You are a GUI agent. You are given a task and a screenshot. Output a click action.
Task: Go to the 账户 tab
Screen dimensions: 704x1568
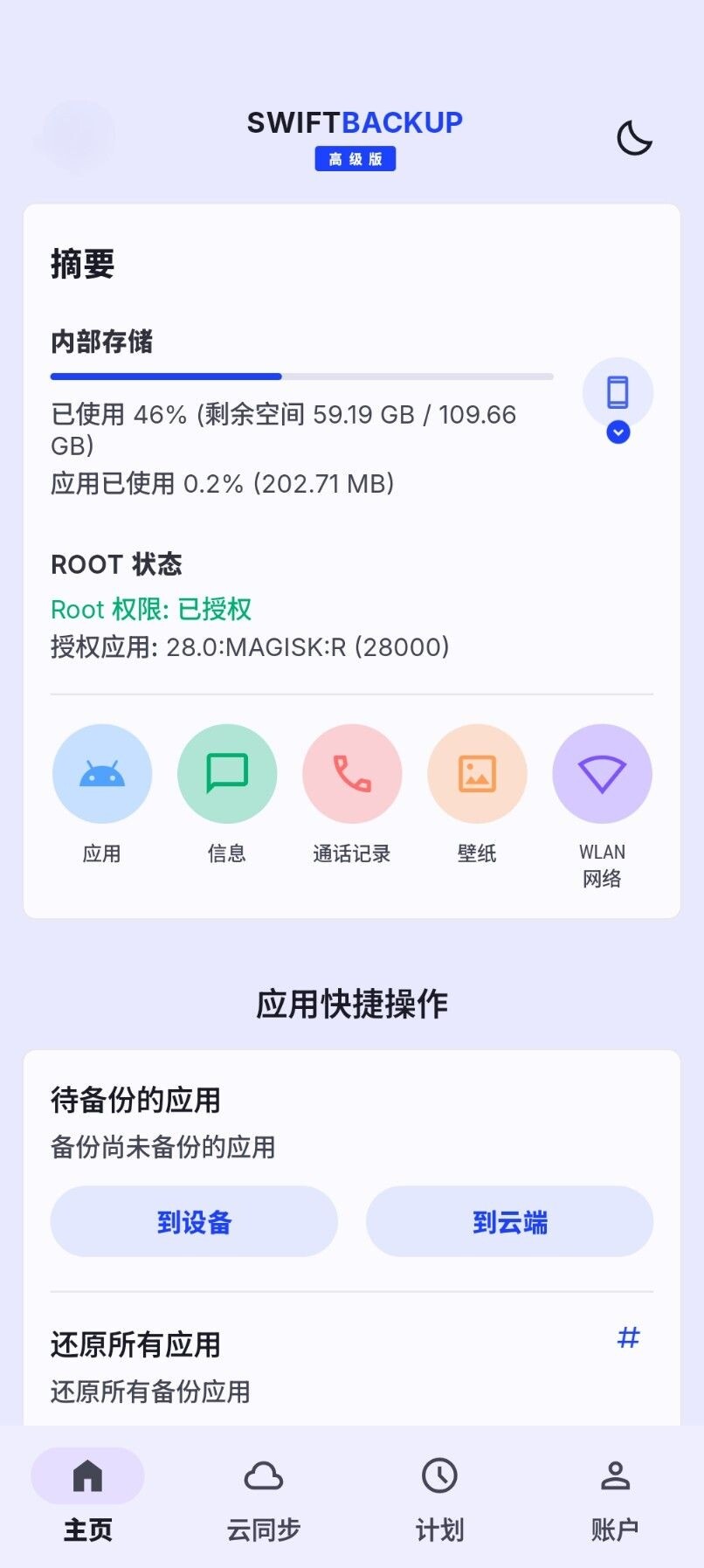(x=615, y=1495)
